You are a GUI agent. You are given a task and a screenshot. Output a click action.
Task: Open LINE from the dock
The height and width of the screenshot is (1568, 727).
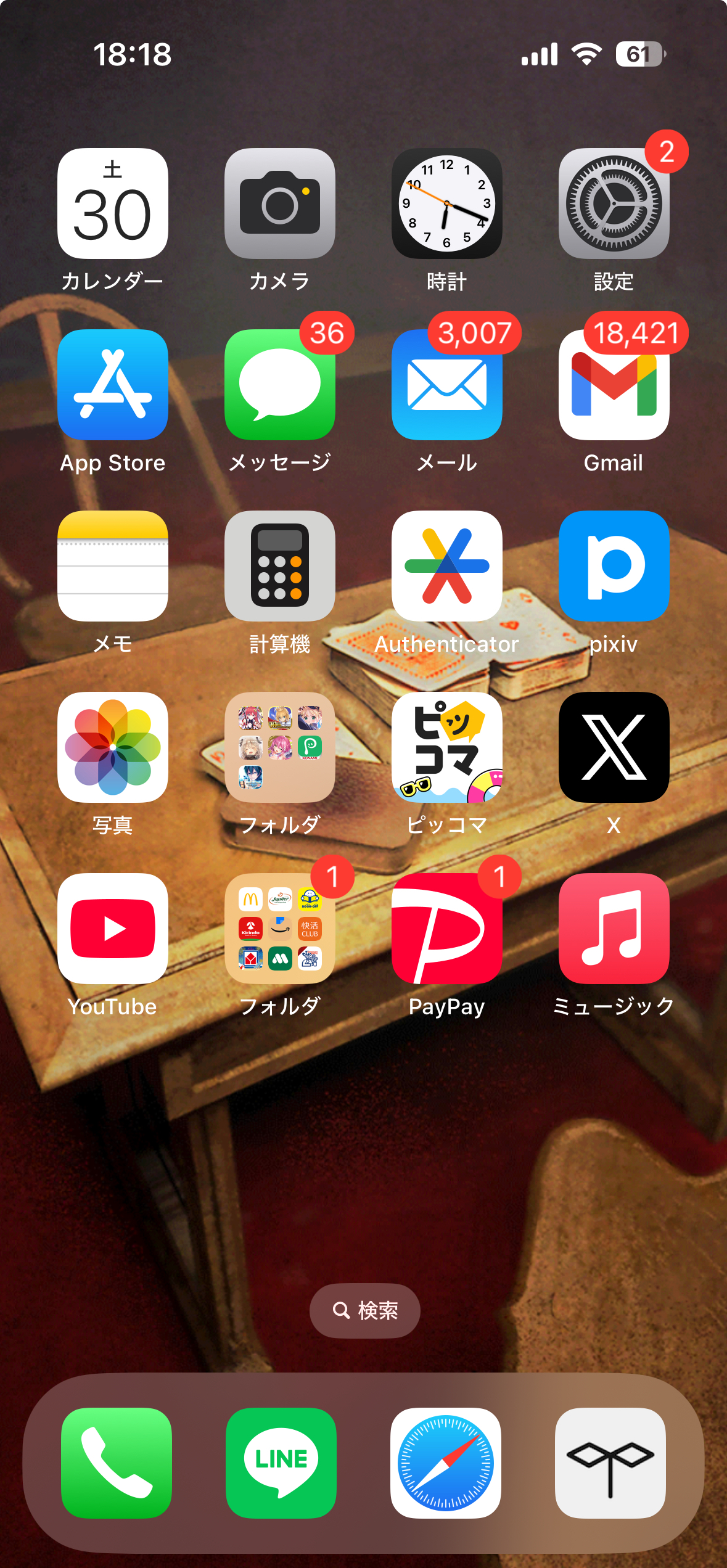(281, 1463)
